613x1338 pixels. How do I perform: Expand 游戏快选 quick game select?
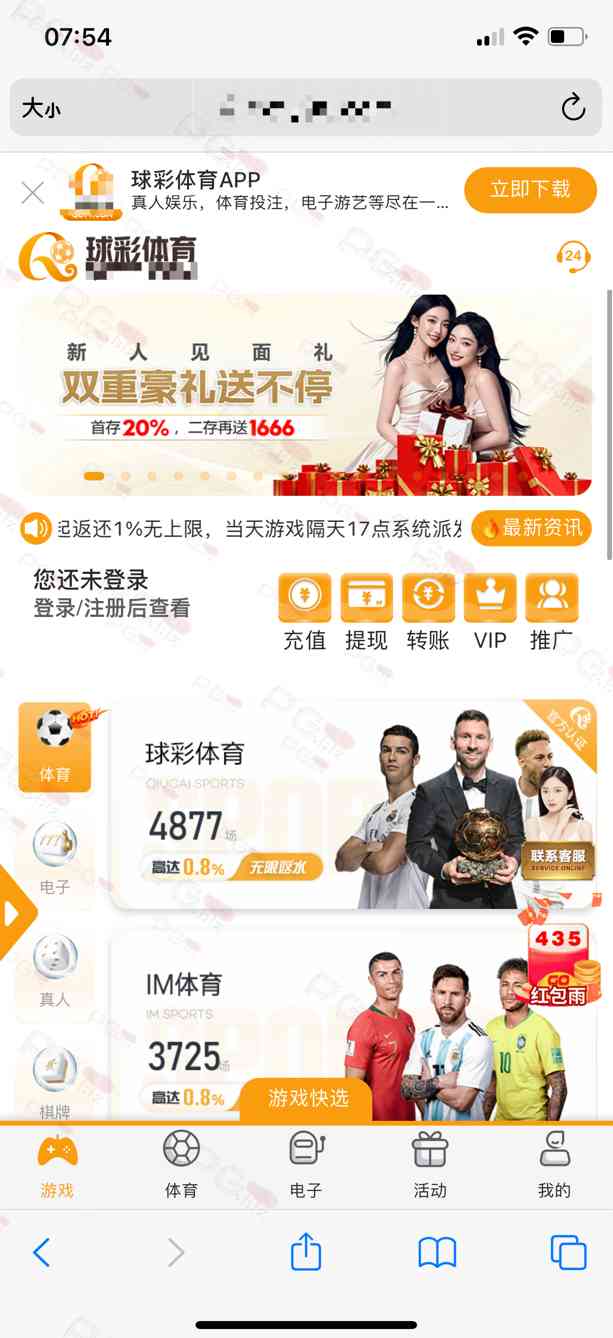click(x=308, y=1097)
